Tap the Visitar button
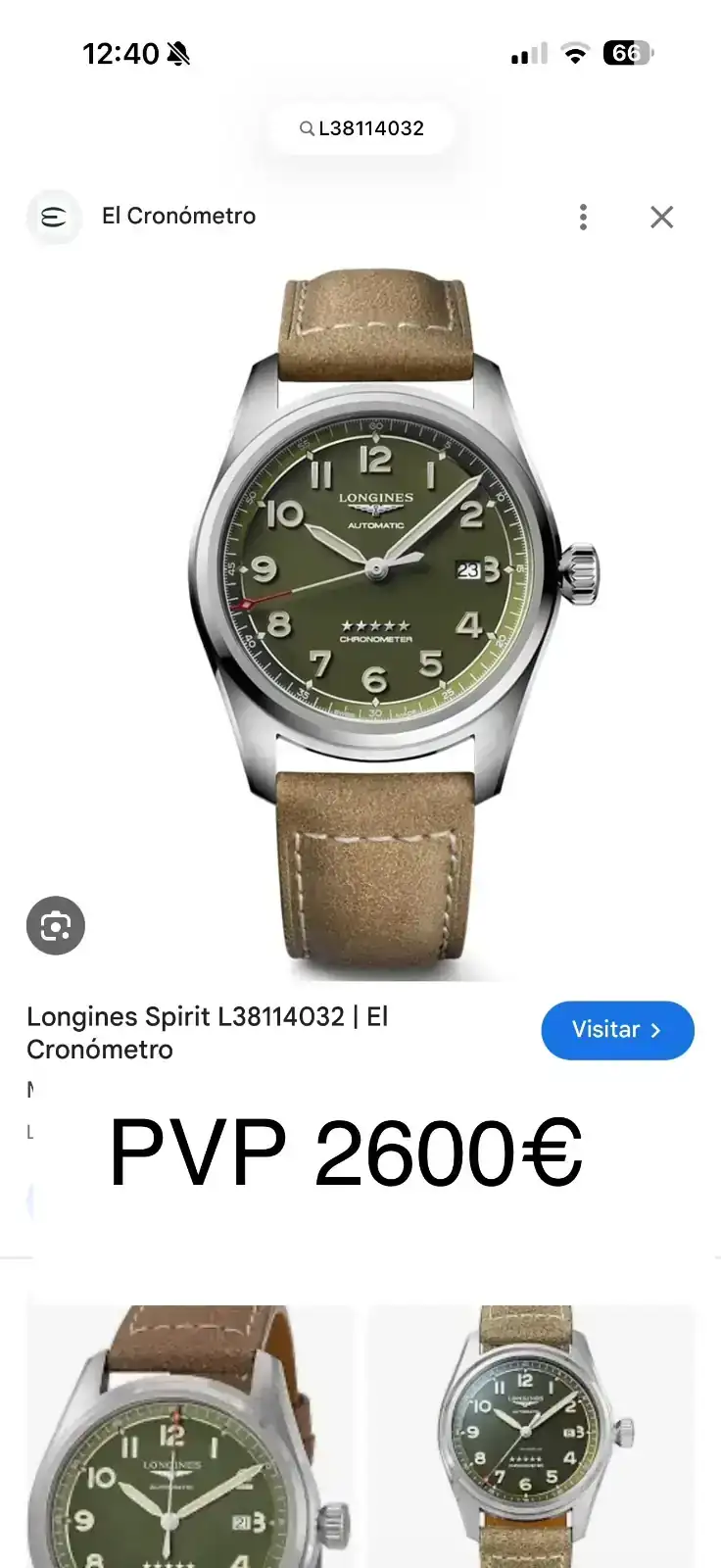721x1568 pixels. coord(617,1030)
